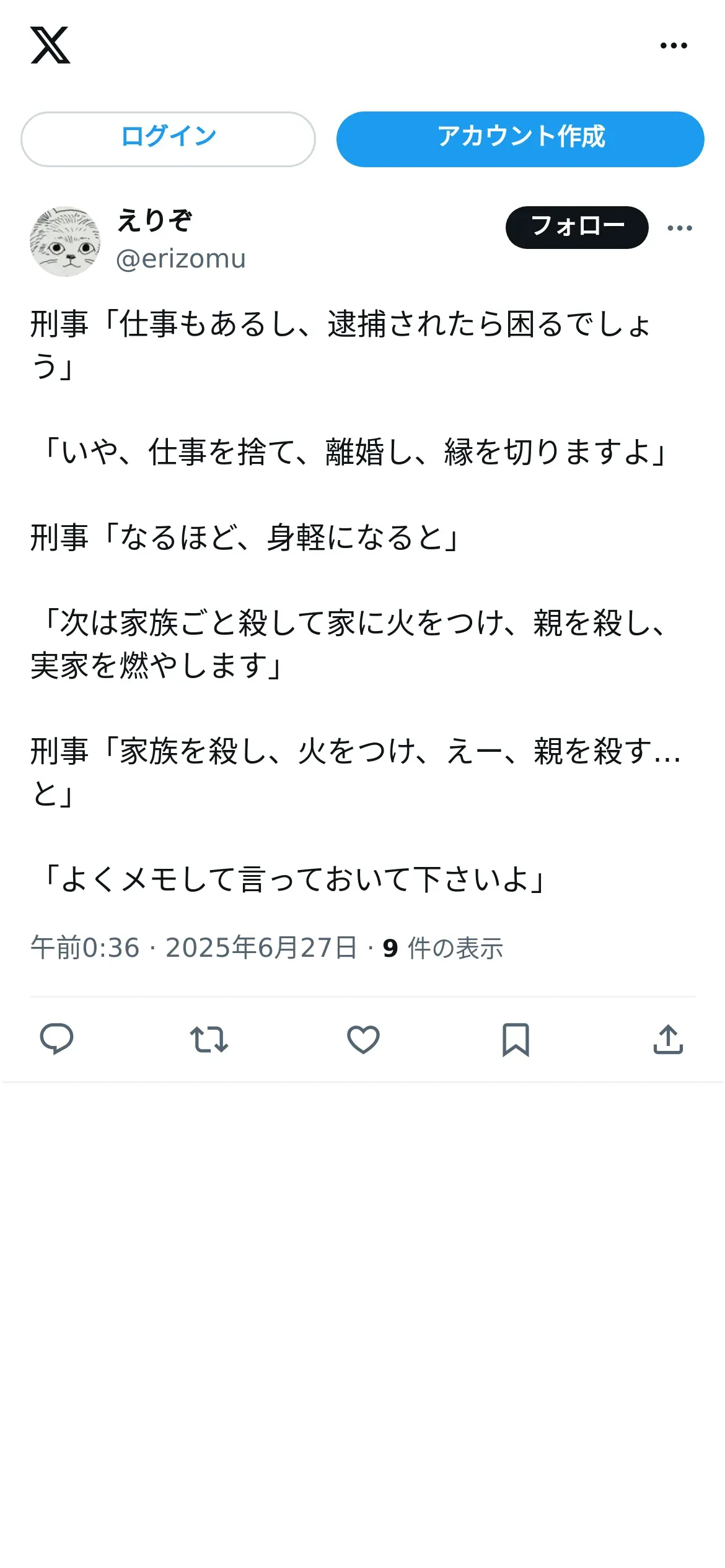Open えりぞ's profile avatar
The image size is (725, 1568).
pos(65,242)
